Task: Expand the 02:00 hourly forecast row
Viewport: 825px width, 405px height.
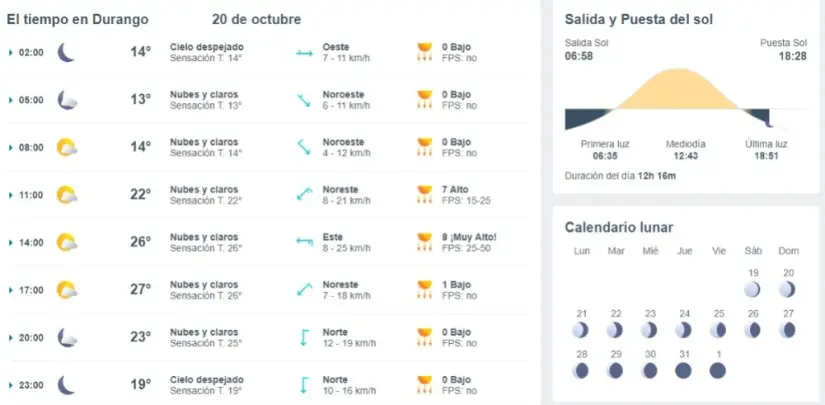Action: (11, 52)
